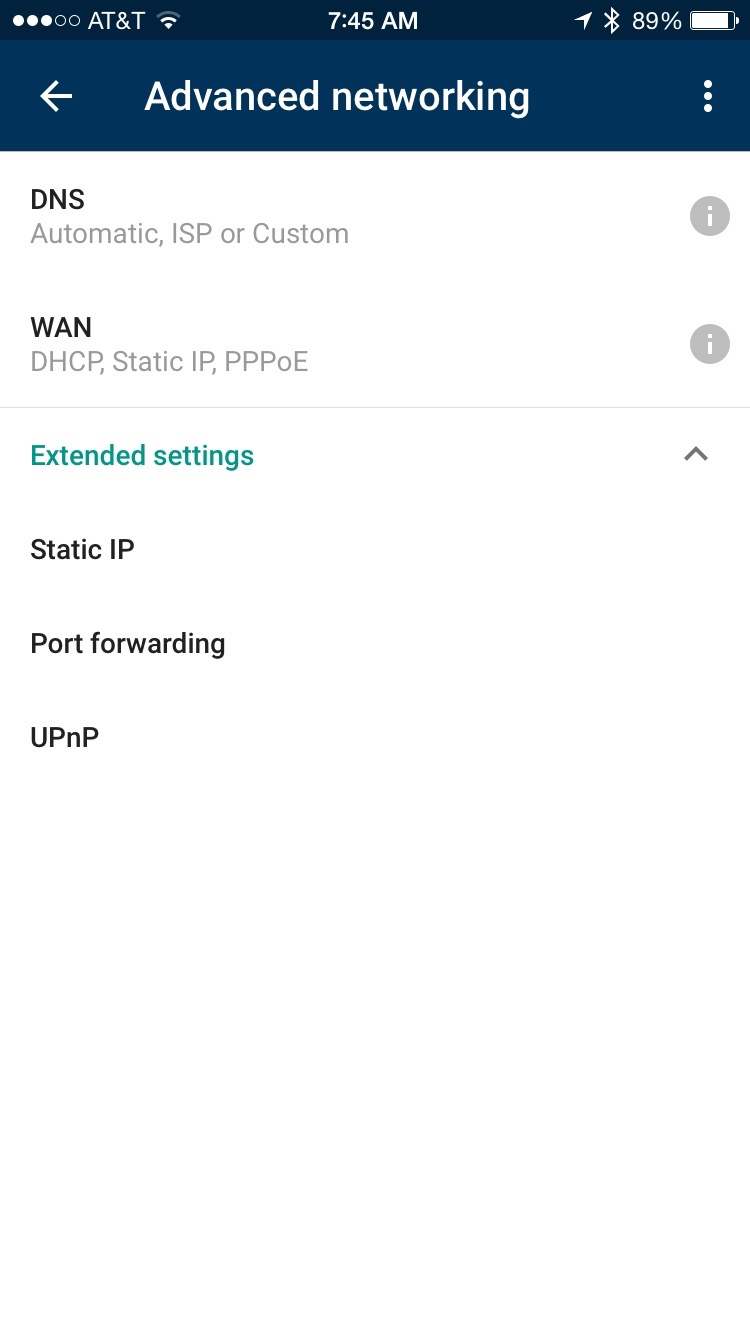Open UPnP settings
This screenshot has height=1334, width=750.
[x=65, y=738]
